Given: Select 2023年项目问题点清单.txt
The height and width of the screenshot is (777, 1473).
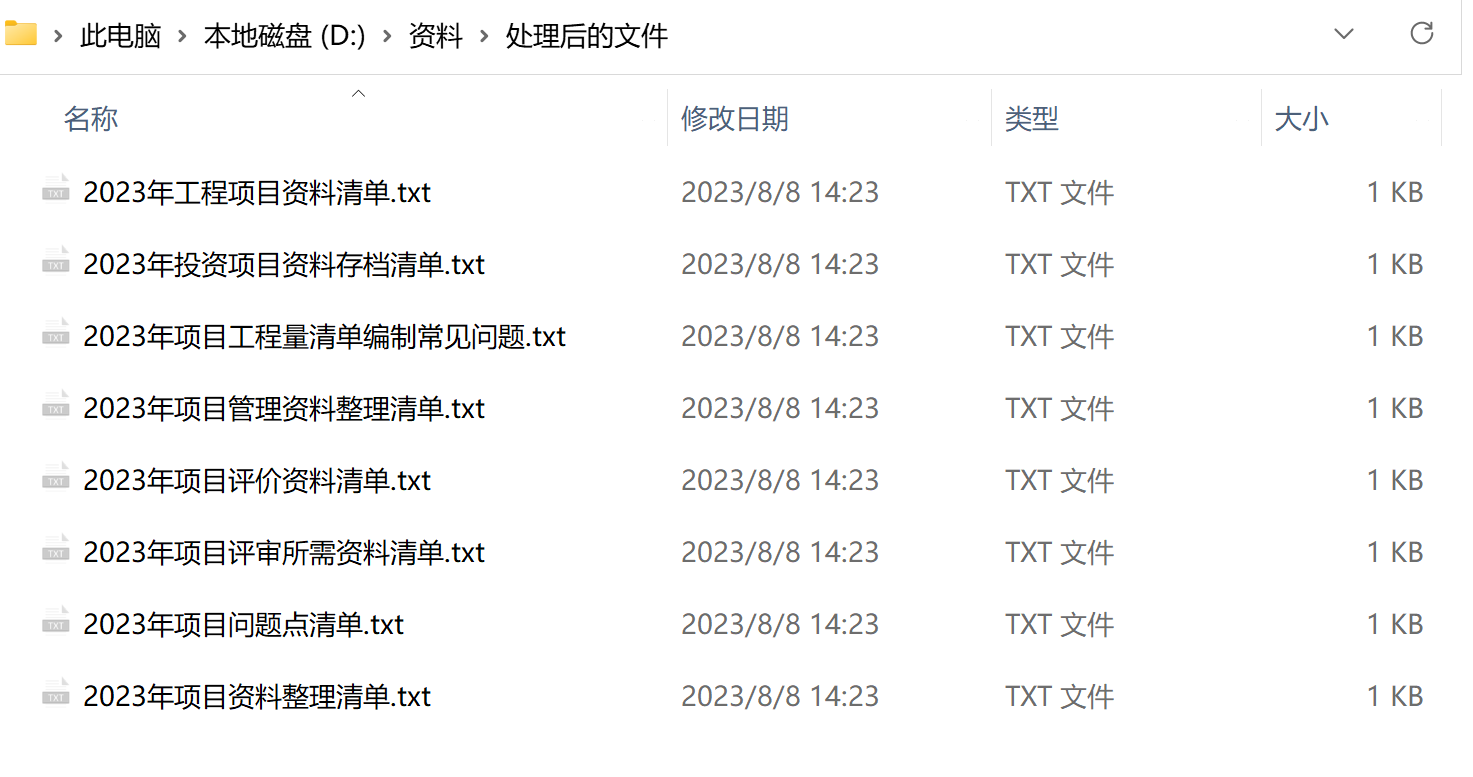Looking at the screenshot, I should [x=243, y=624].
